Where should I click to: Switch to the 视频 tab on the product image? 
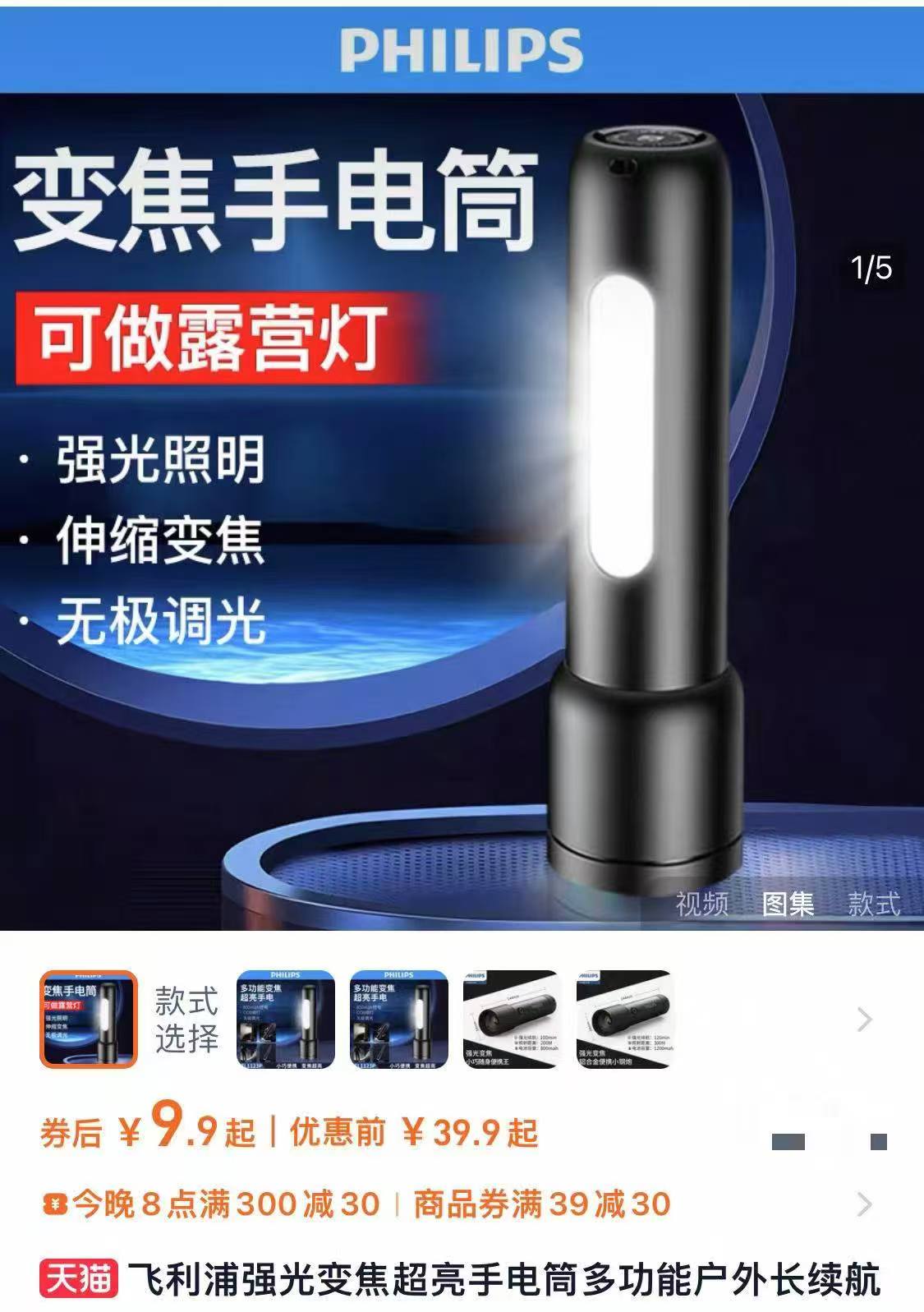pos(701,904)
